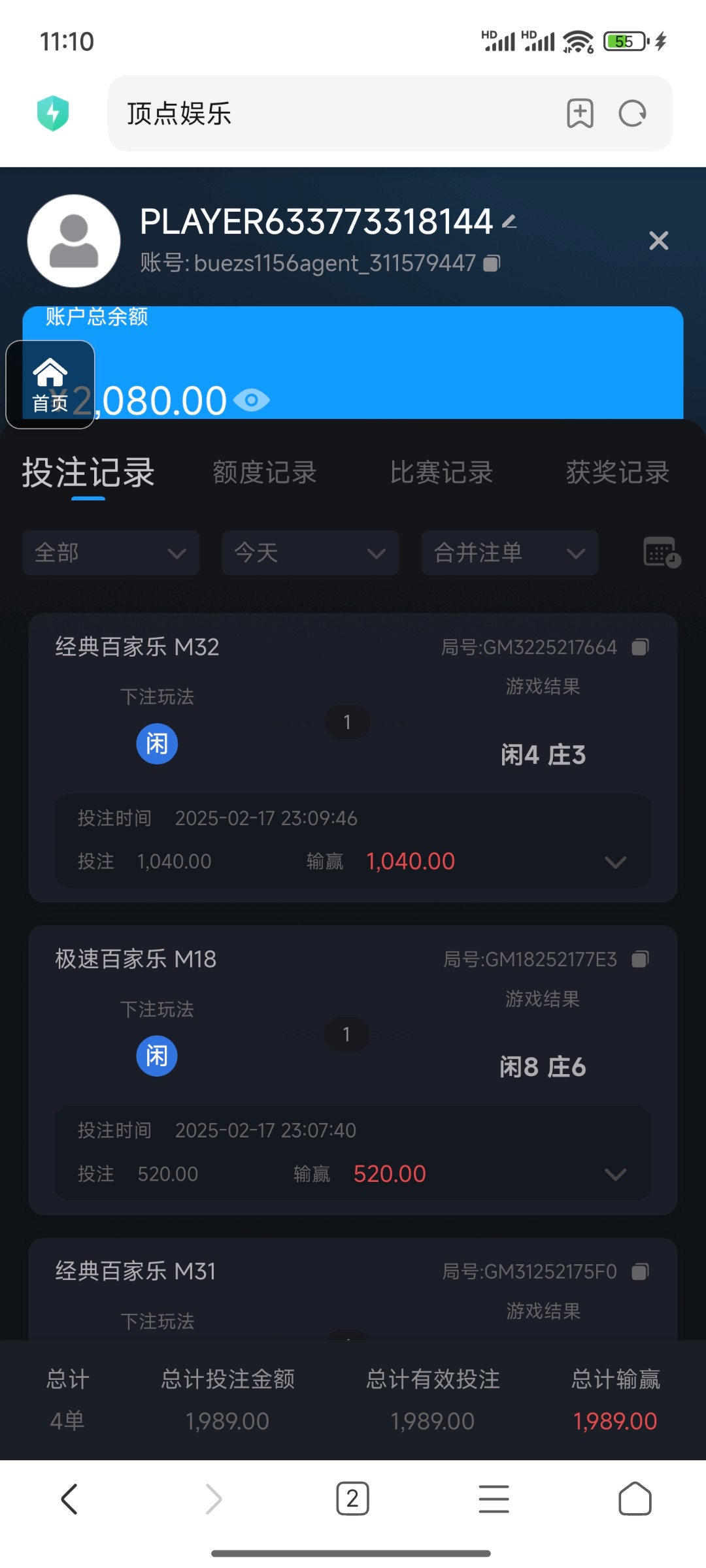This screenshot has height=1568, width=706.
Task: Switch to the 获奖记录 tab
Action: click(618, 472)
